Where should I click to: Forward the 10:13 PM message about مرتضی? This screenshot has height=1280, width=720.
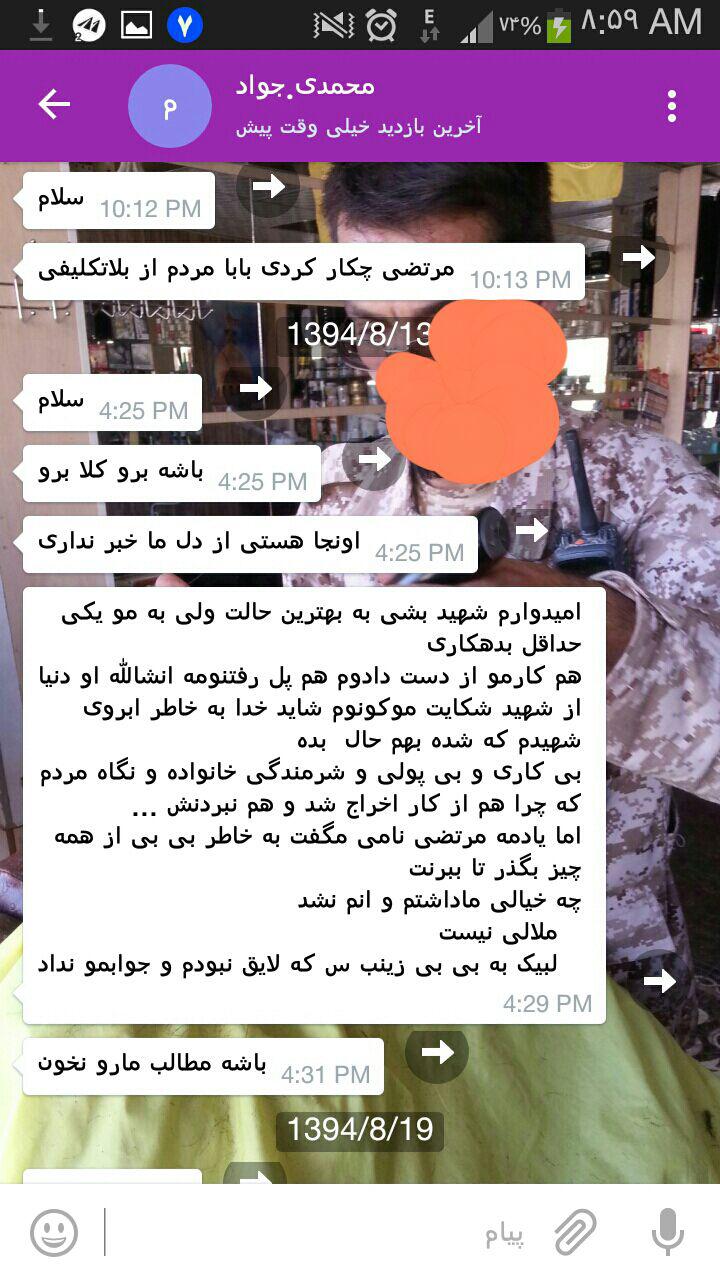pos(638,258)
